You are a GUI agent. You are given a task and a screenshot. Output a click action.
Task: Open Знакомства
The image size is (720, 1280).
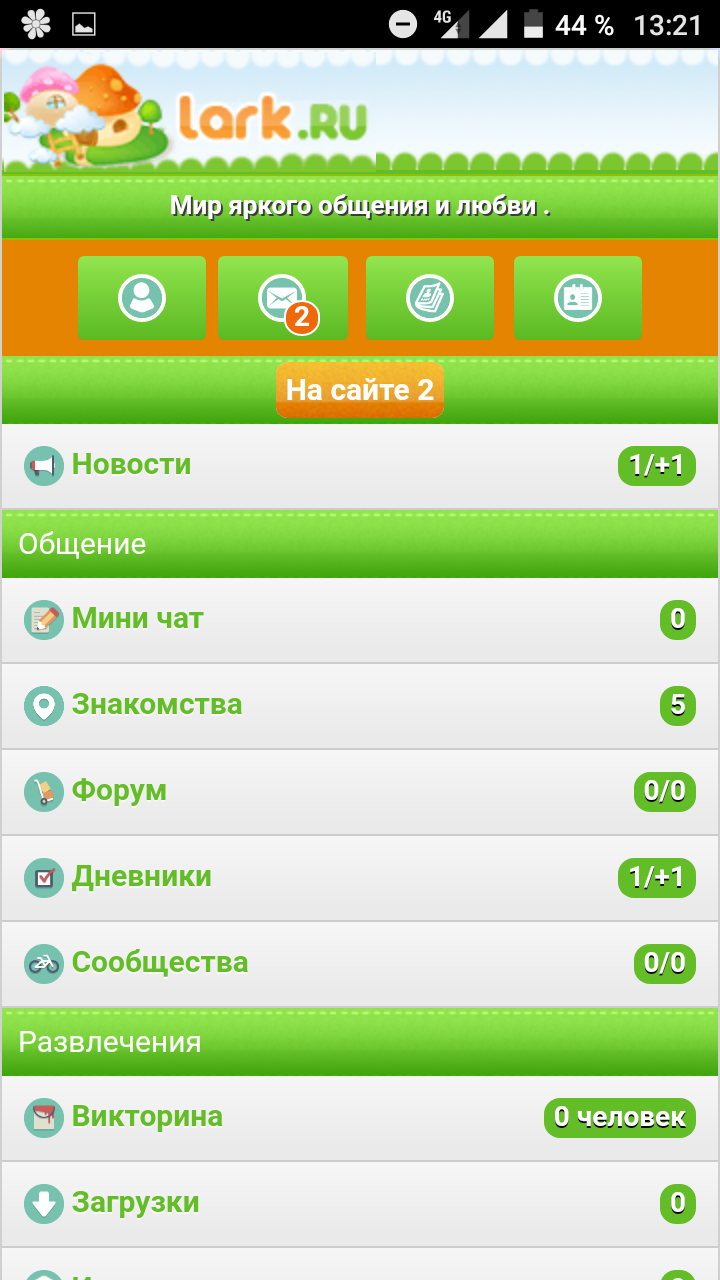[156, 705]
